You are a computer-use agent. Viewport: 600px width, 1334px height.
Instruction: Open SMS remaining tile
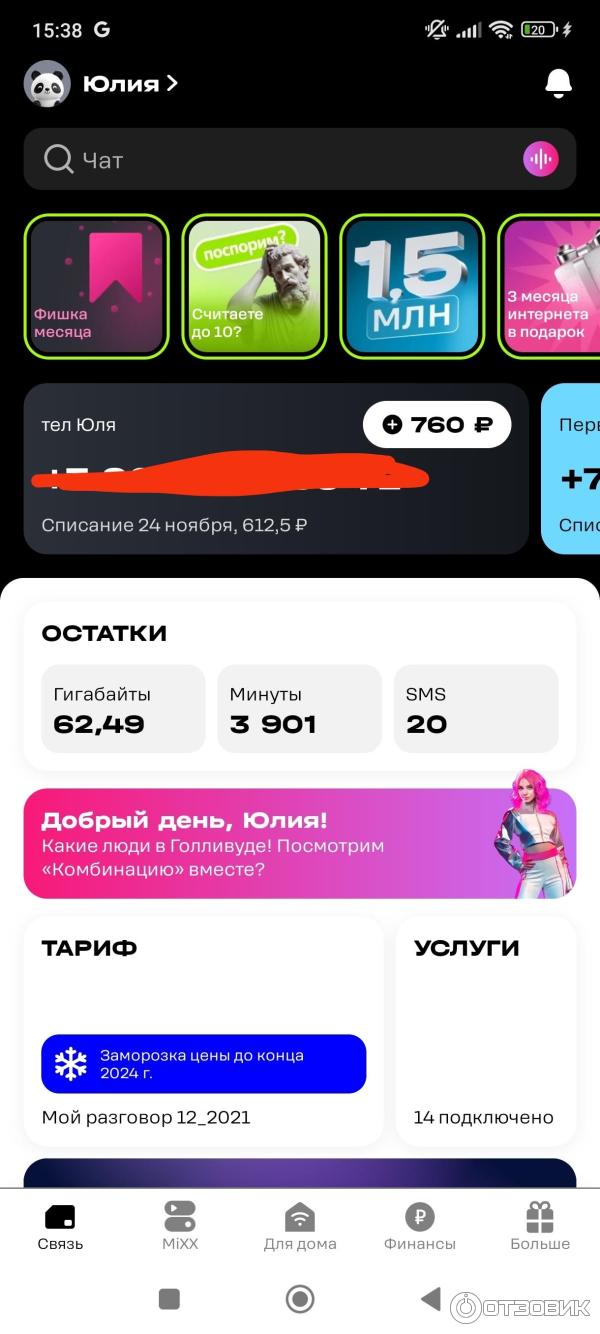476,709
